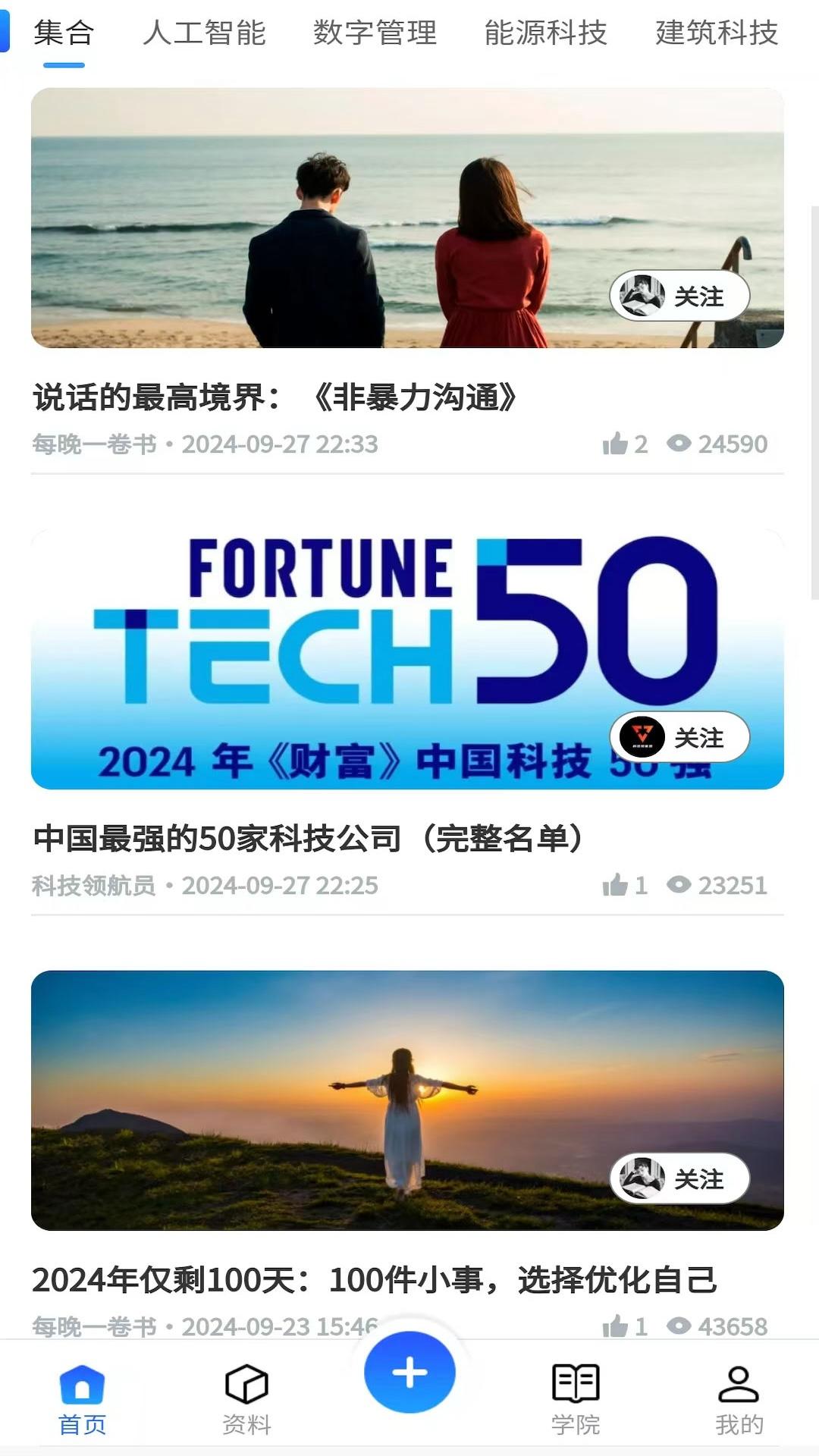Tap the eye icon showing 23251 views
Image resolution: width=819 pixels, height=1456 pixels.
click(677, 885)
